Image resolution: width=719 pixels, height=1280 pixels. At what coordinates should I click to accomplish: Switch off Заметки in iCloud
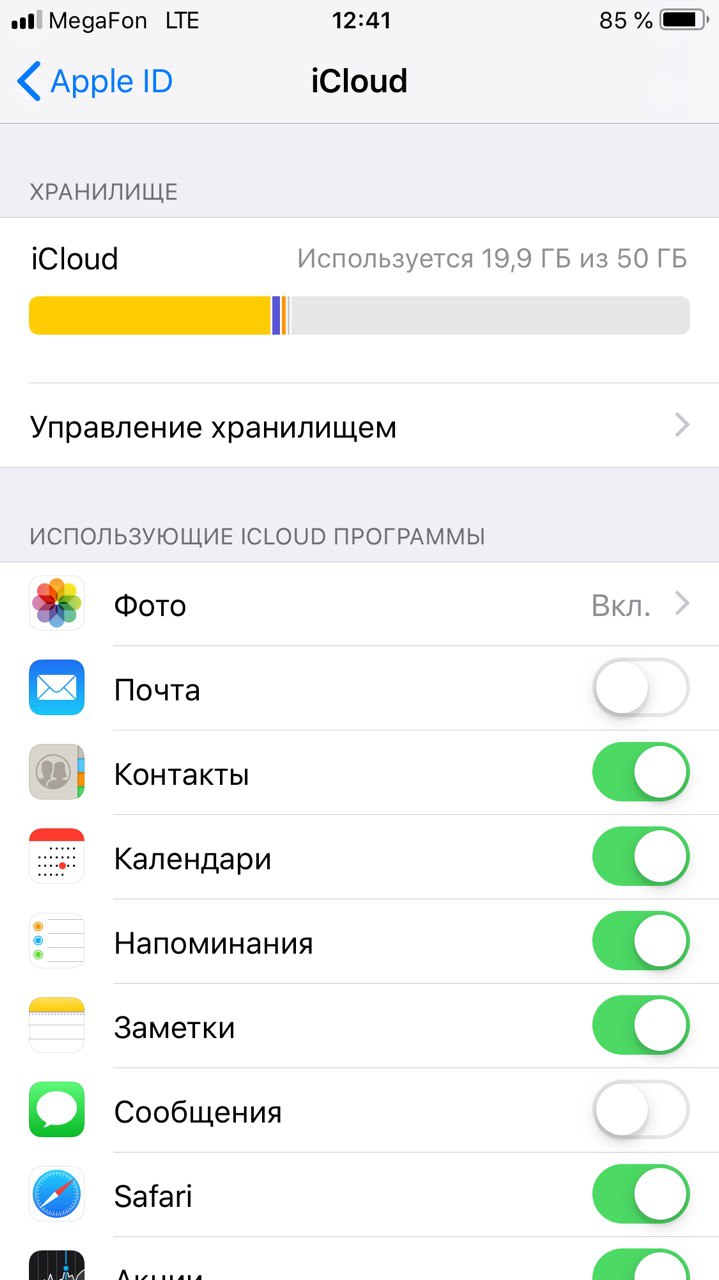tap(641, 1027)
